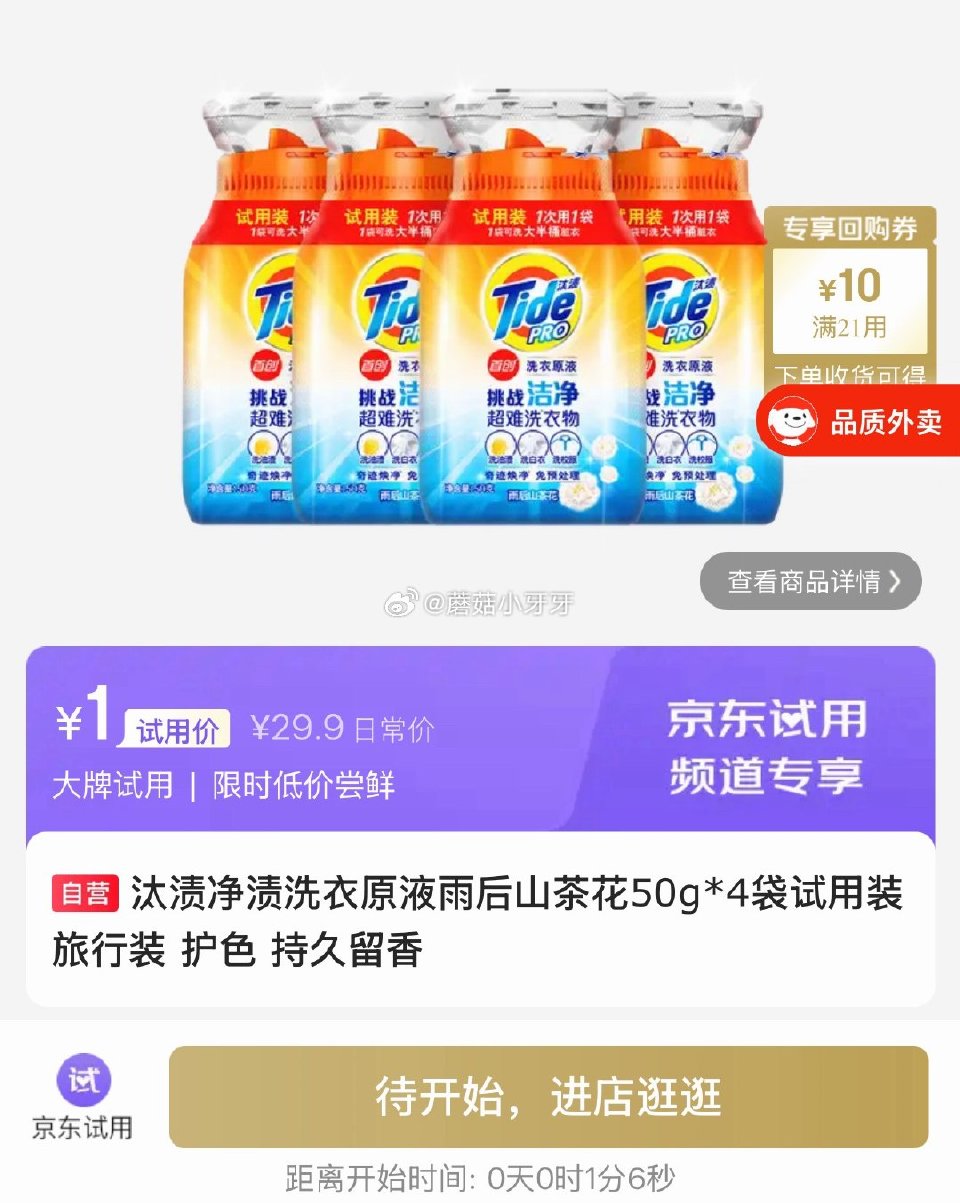Expand 下单收货可得 coupon information
Image resolution: width=960 pixels, height=1203 pixels.
tap(850, 372)
